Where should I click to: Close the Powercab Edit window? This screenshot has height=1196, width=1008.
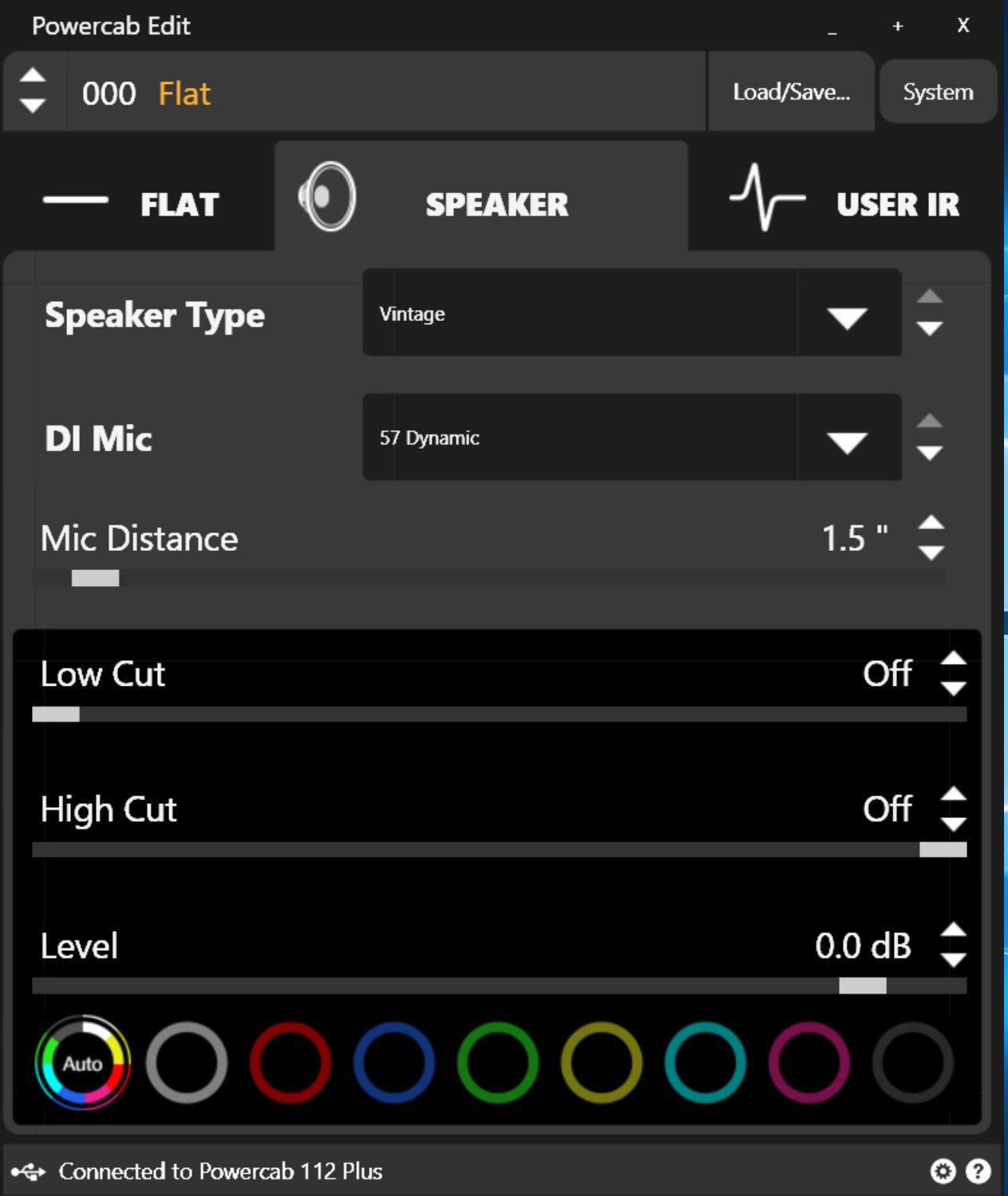(963, 26)
